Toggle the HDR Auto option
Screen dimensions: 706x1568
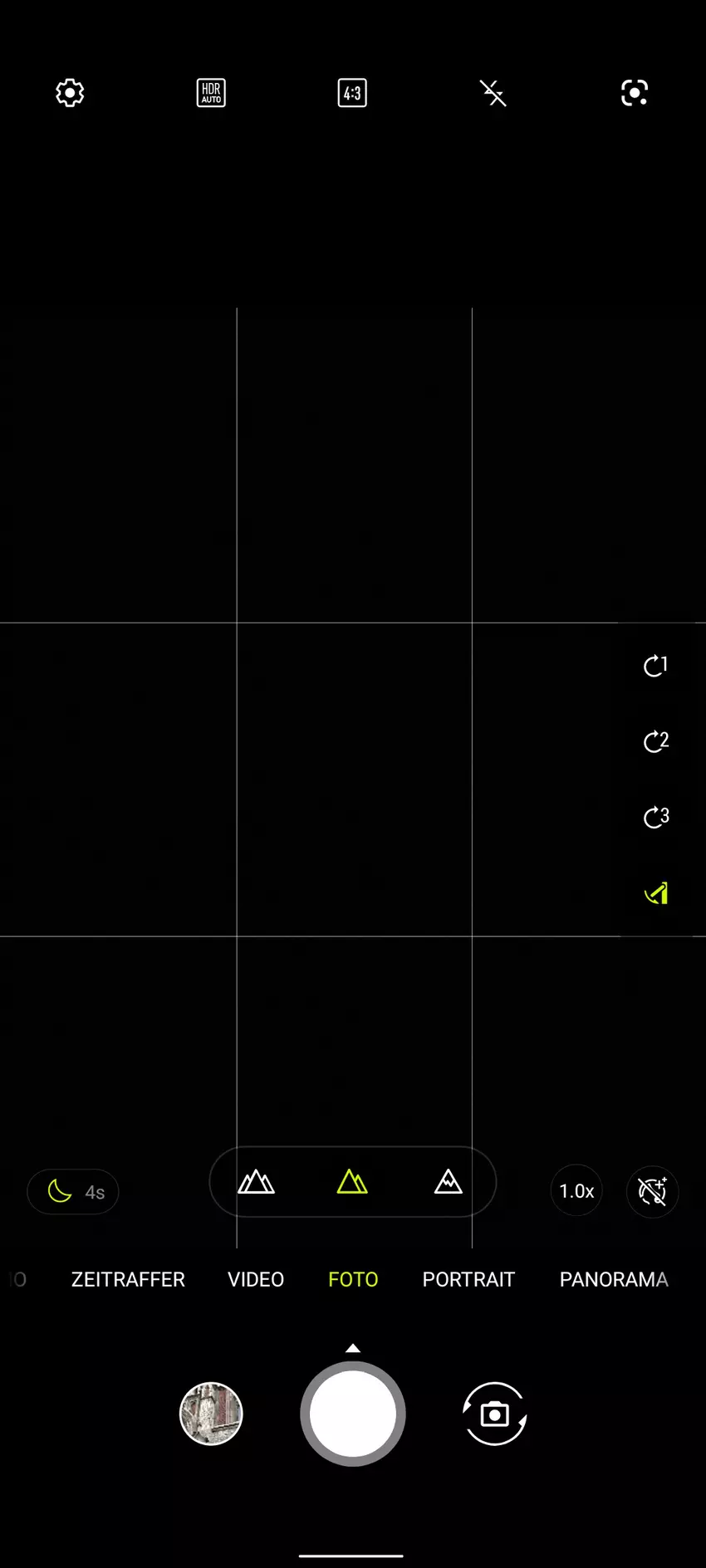[x=211, y=93]
